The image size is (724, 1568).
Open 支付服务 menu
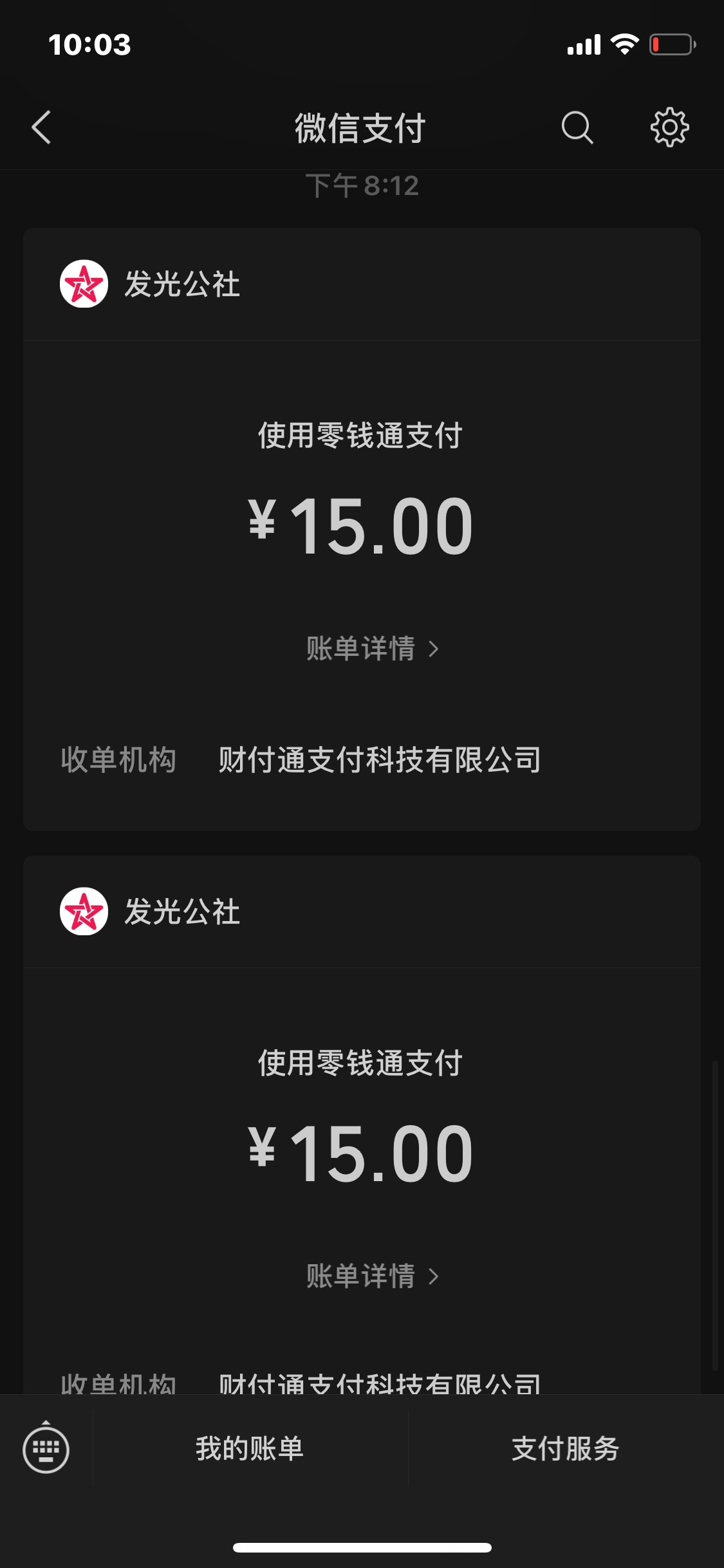(x=566, y=1448)
